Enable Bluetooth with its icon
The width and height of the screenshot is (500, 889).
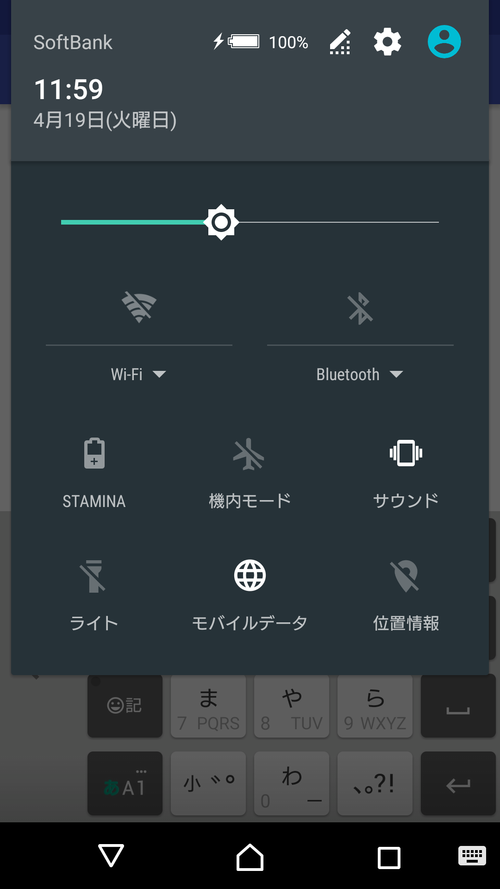point(360,308)
